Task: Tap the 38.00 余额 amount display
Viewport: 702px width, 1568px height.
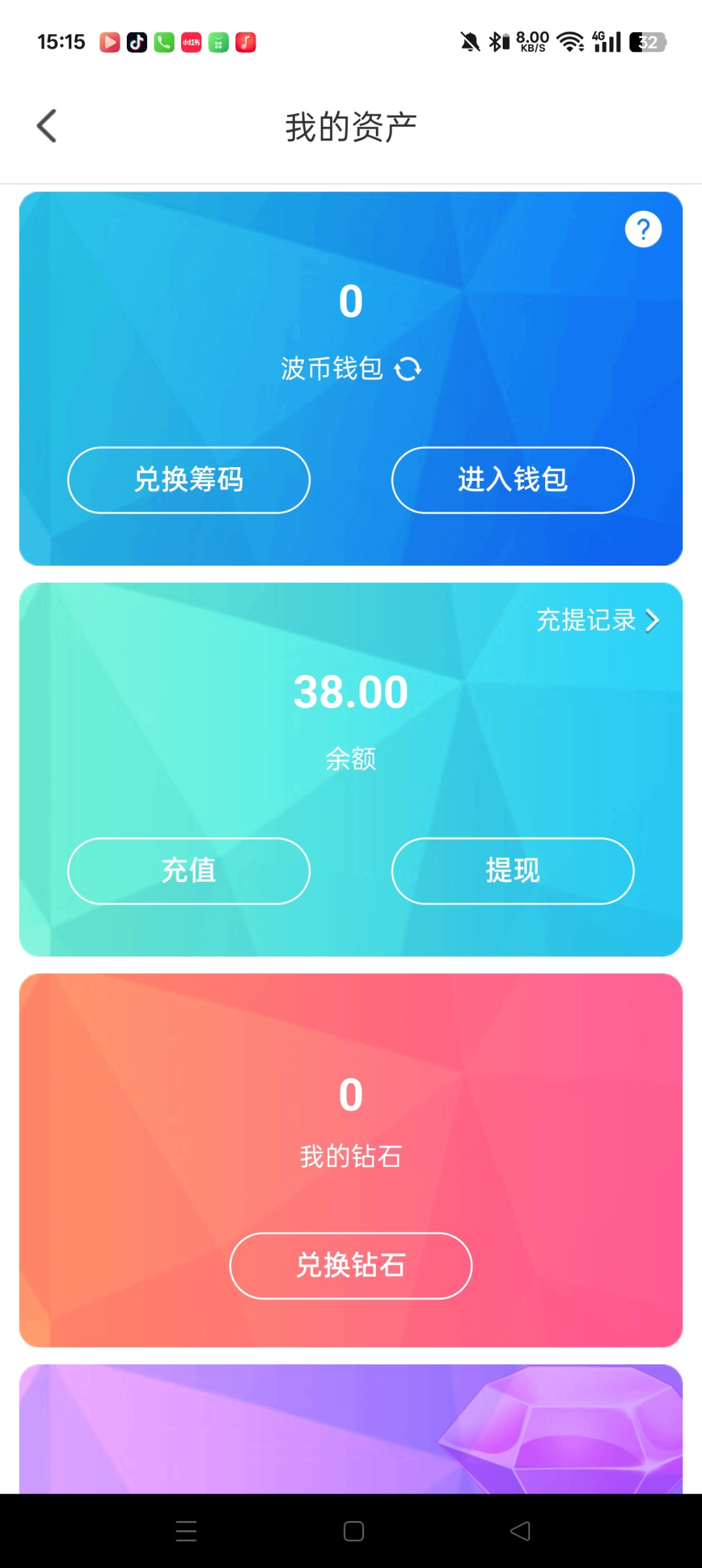Action: (x=351, y=693)
